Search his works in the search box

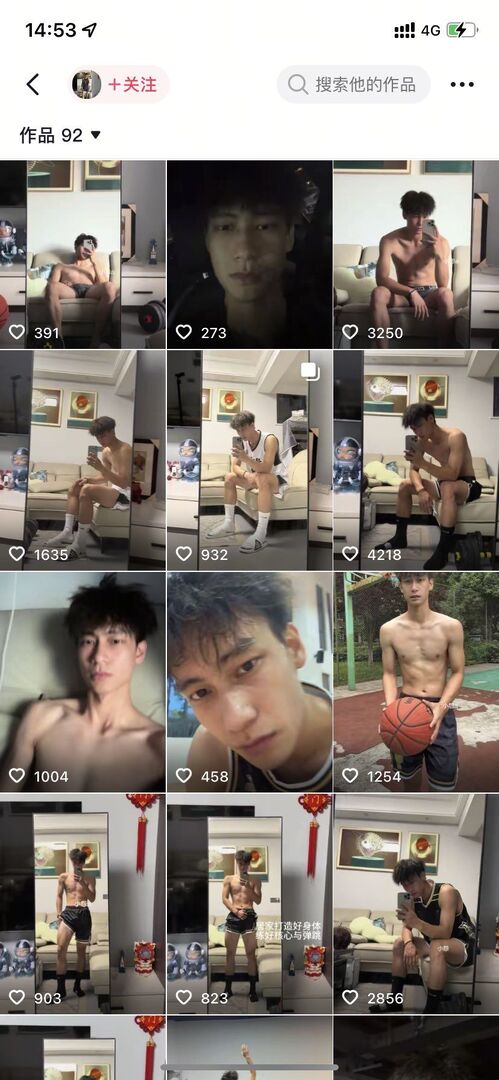pos(354,85)
